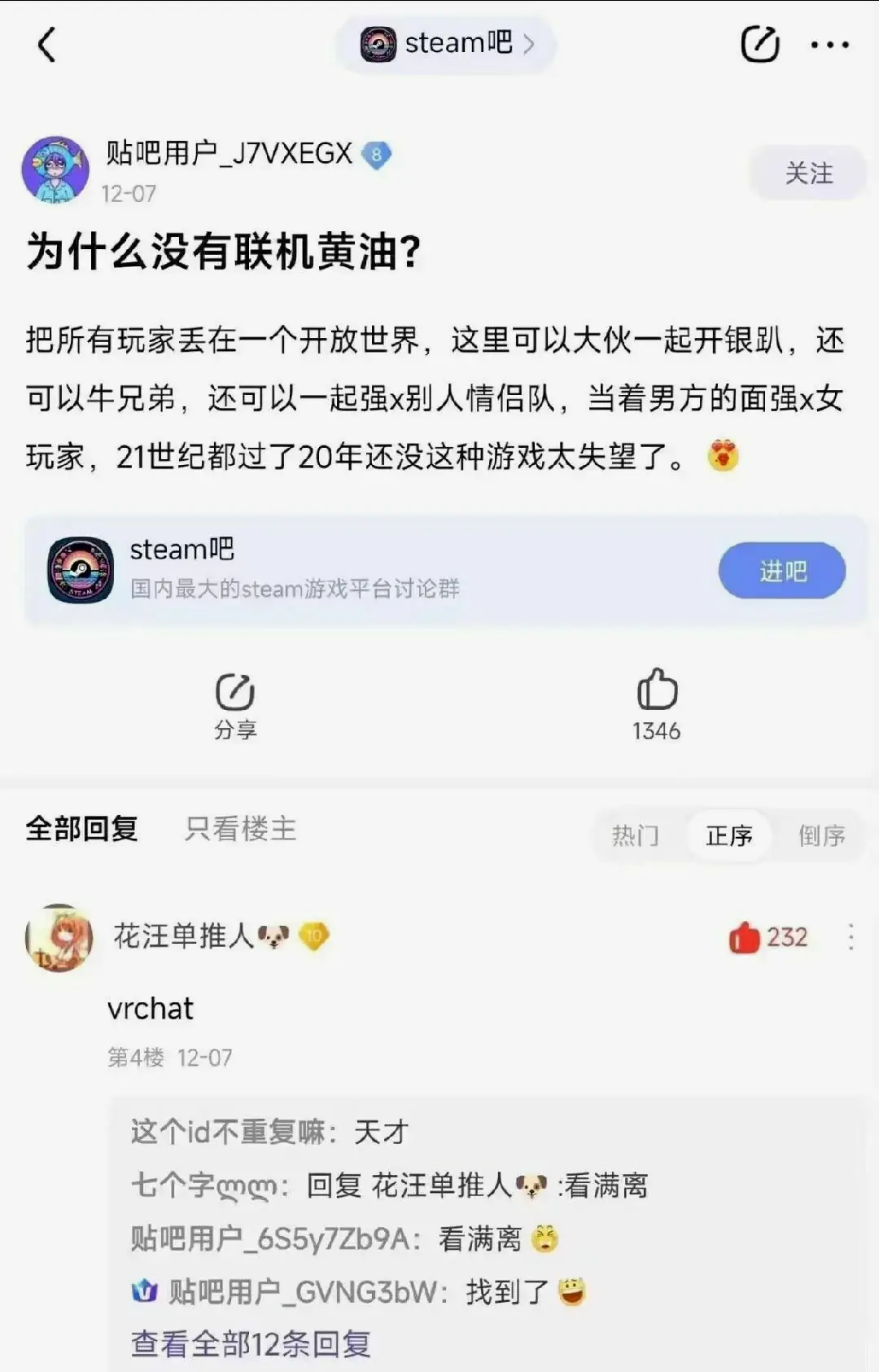
Task: Open the three-dot overflow menu at top
Action: pyautogui.click(x=829, y=45)
